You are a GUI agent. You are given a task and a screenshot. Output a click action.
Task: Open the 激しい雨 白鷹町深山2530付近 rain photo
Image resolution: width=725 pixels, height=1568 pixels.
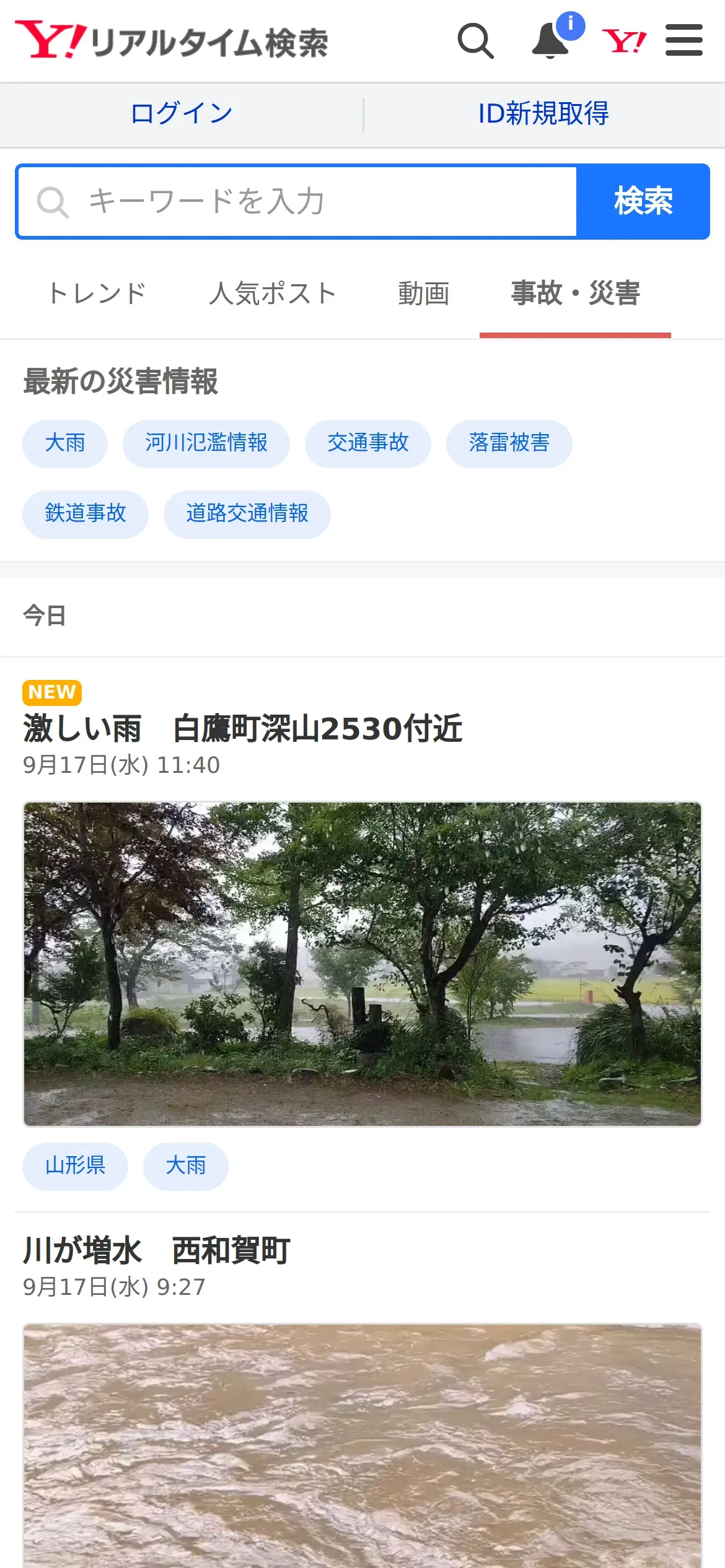pyautogui.click(x=362, y=964)
